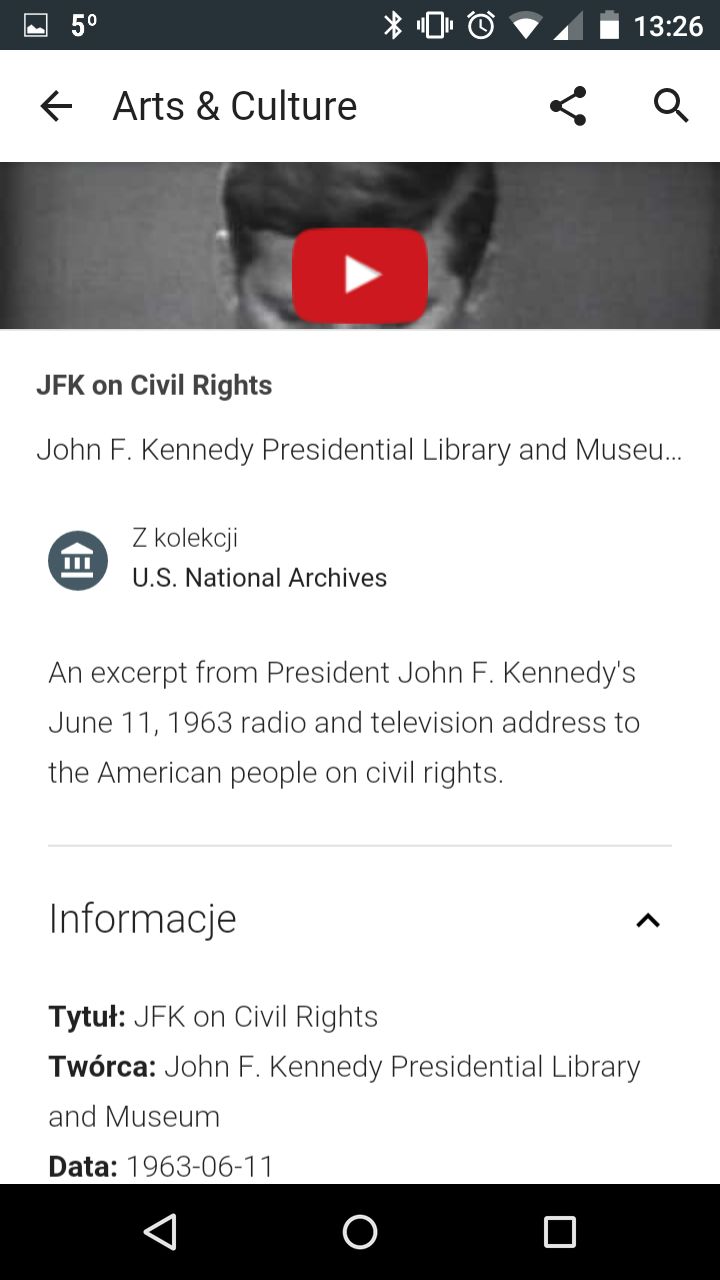Go back using the app bar arrow
Image resolution: width=720 pixels, height=1280 pixels.
pyautogui.click(x=56, y=106)
